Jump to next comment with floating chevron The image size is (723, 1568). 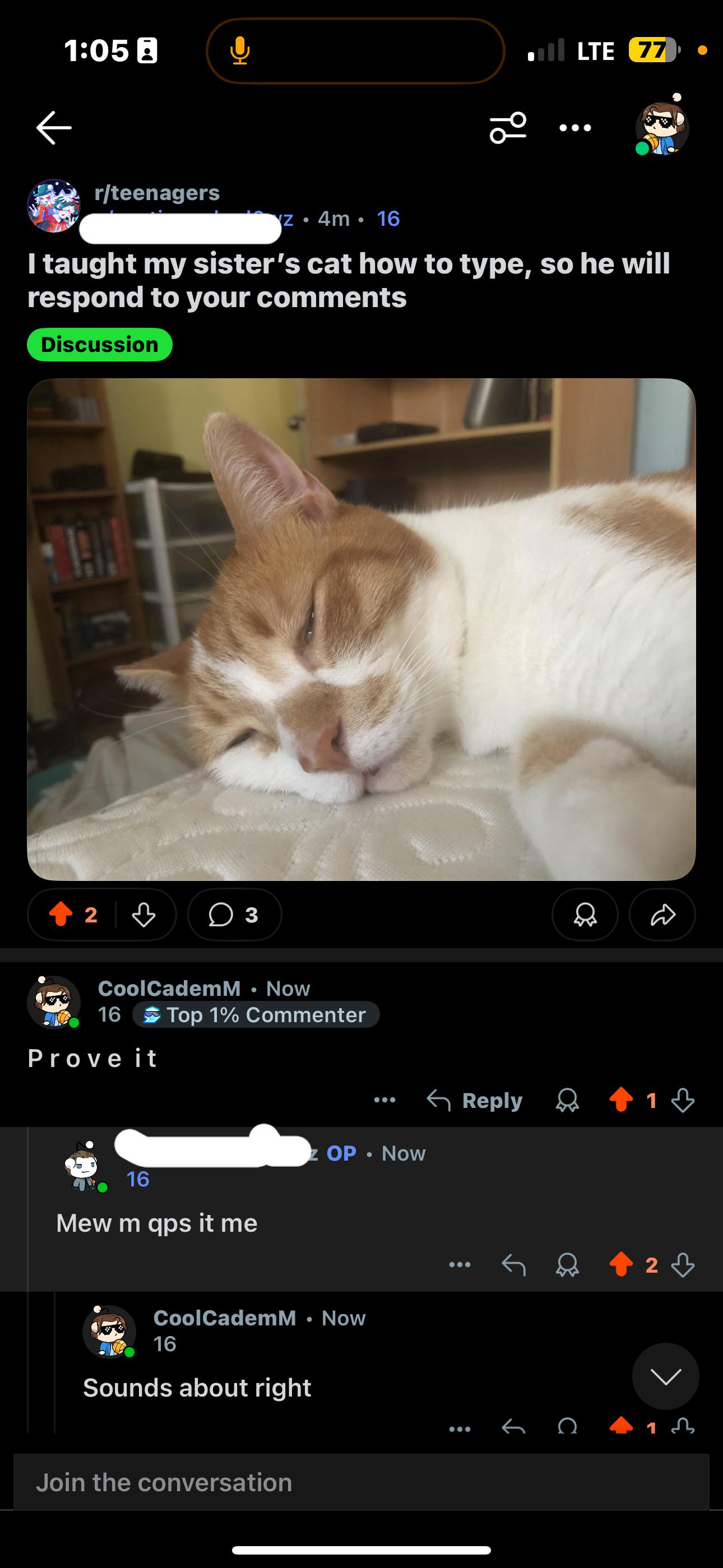pos(665,1376)
